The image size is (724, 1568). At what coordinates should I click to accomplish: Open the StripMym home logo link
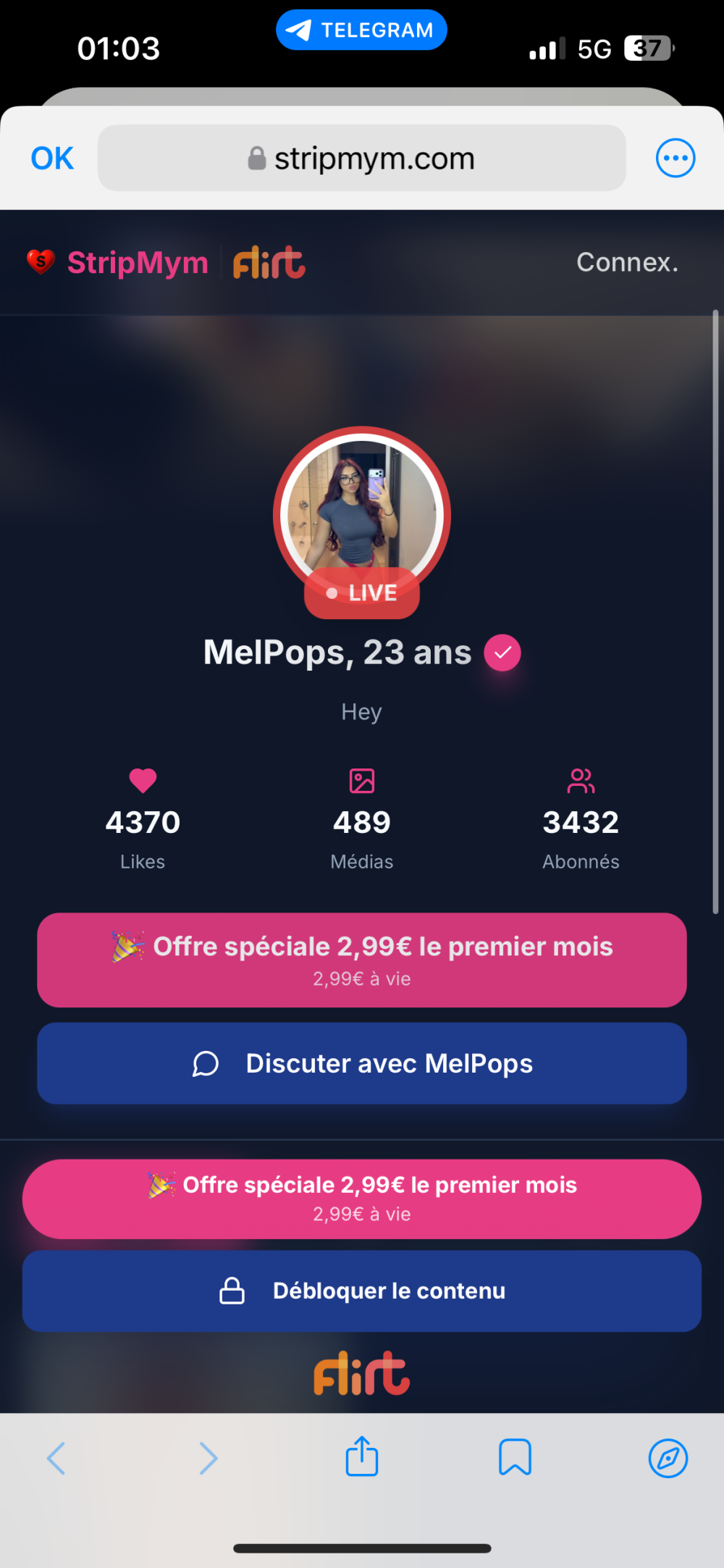pos(119,263)
